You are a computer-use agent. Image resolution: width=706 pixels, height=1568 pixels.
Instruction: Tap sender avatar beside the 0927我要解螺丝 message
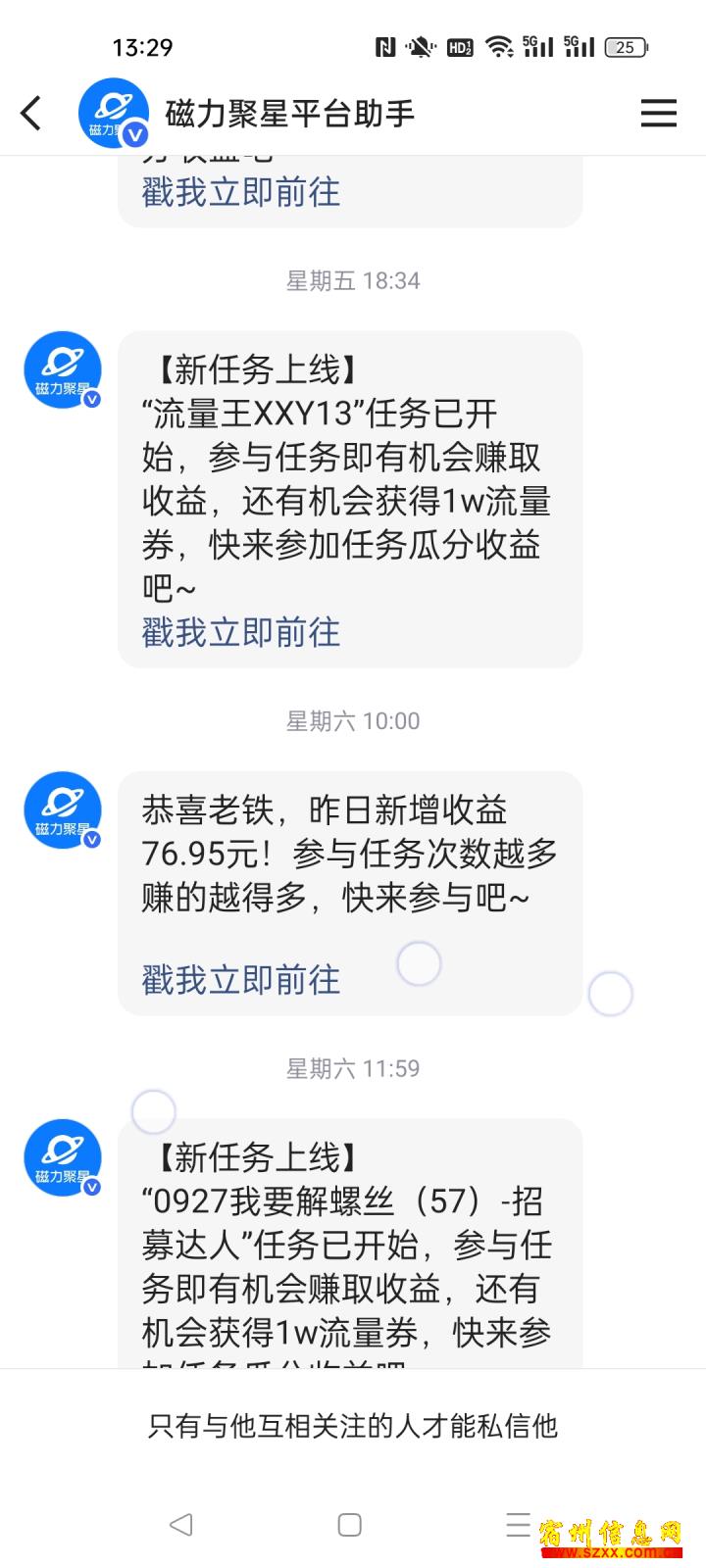[63, 1158]
